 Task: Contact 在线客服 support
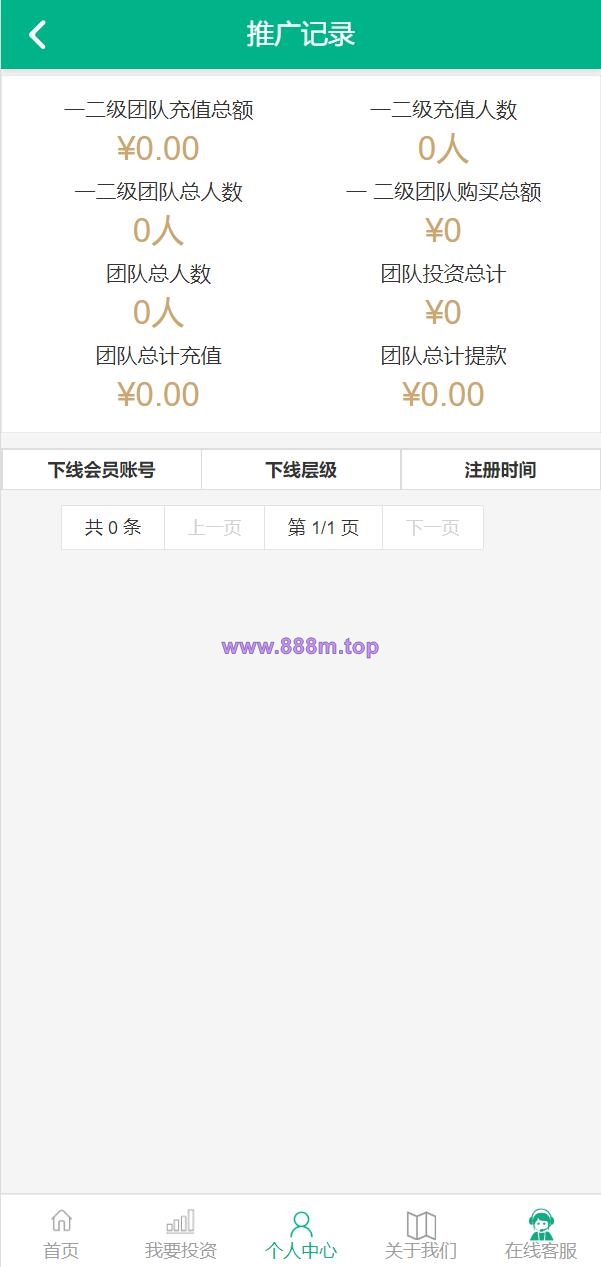pyautogui.click(x=541, y=1234)
